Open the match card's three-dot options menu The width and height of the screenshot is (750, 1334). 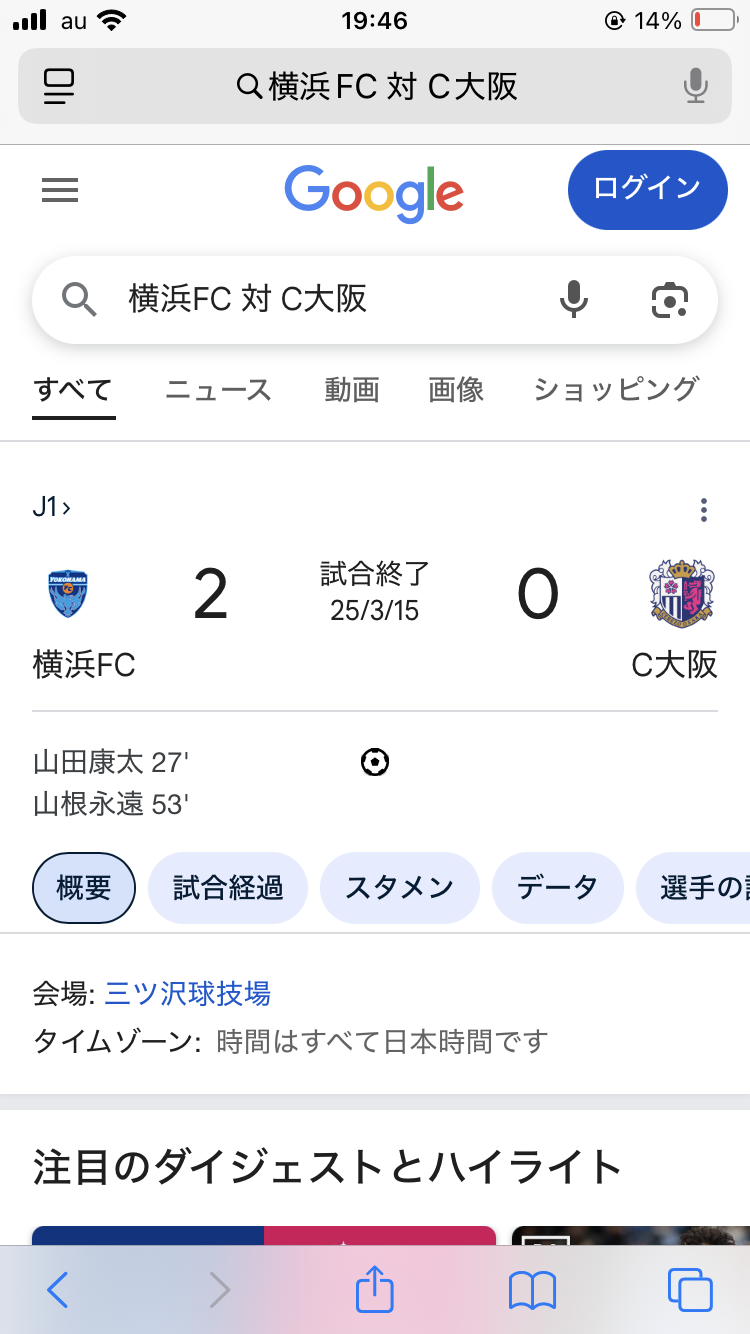click(704, 510)
